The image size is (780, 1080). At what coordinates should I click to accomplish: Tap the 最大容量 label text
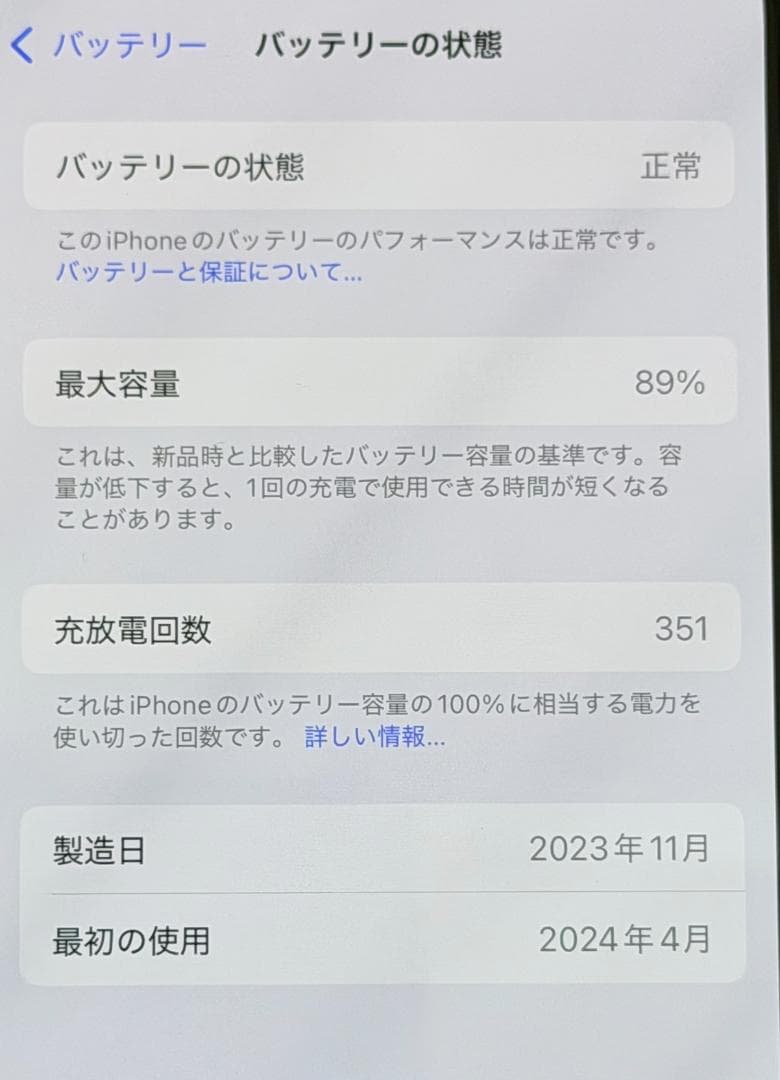point(118,384)
